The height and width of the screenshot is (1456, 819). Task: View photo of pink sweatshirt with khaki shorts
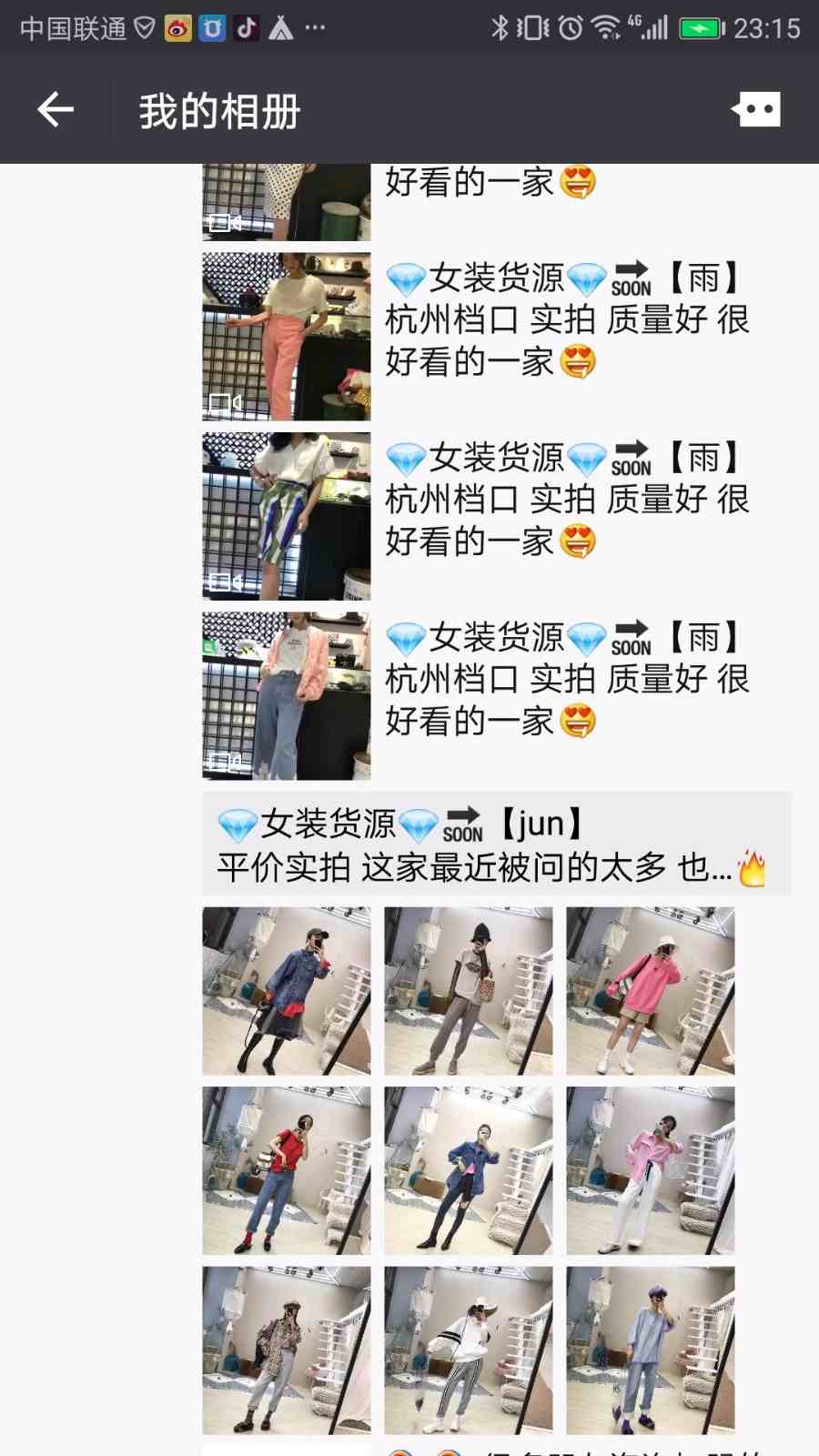[650, 991]
